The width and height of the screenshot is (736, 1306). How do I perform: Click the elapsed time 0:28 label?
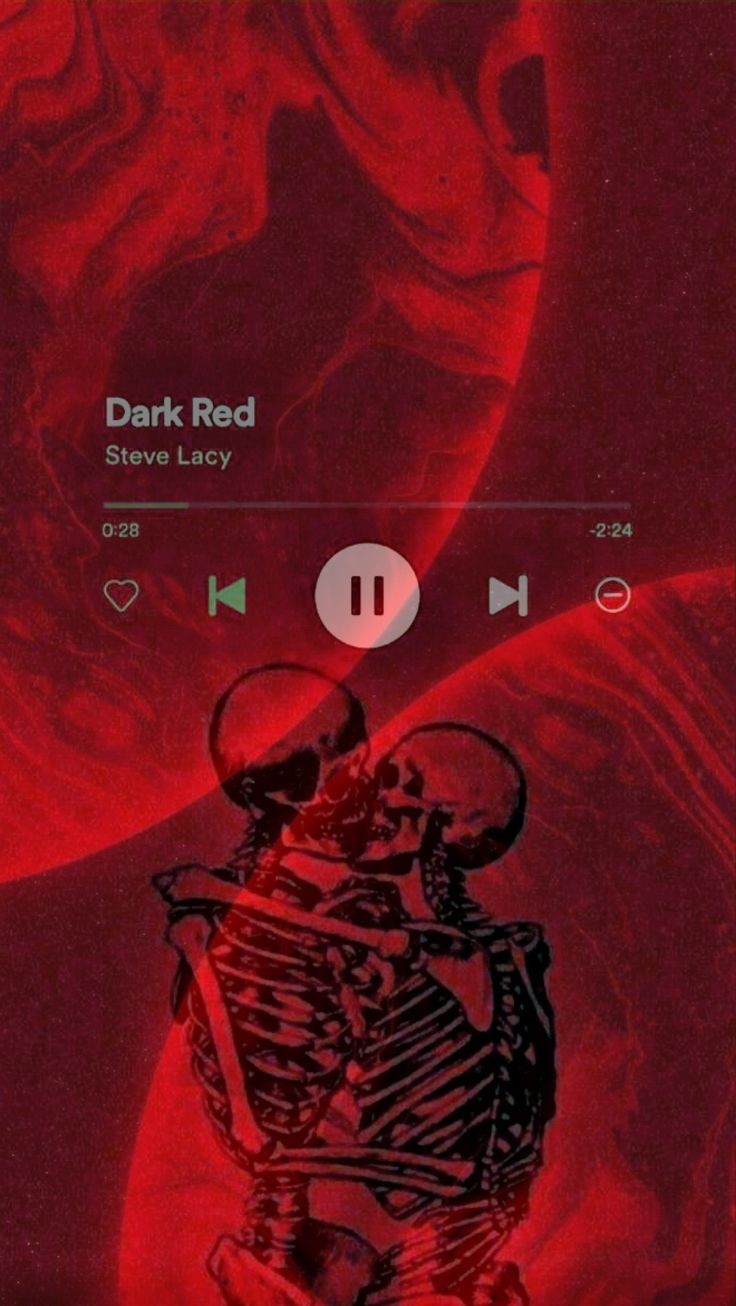(x=120, y=530)
